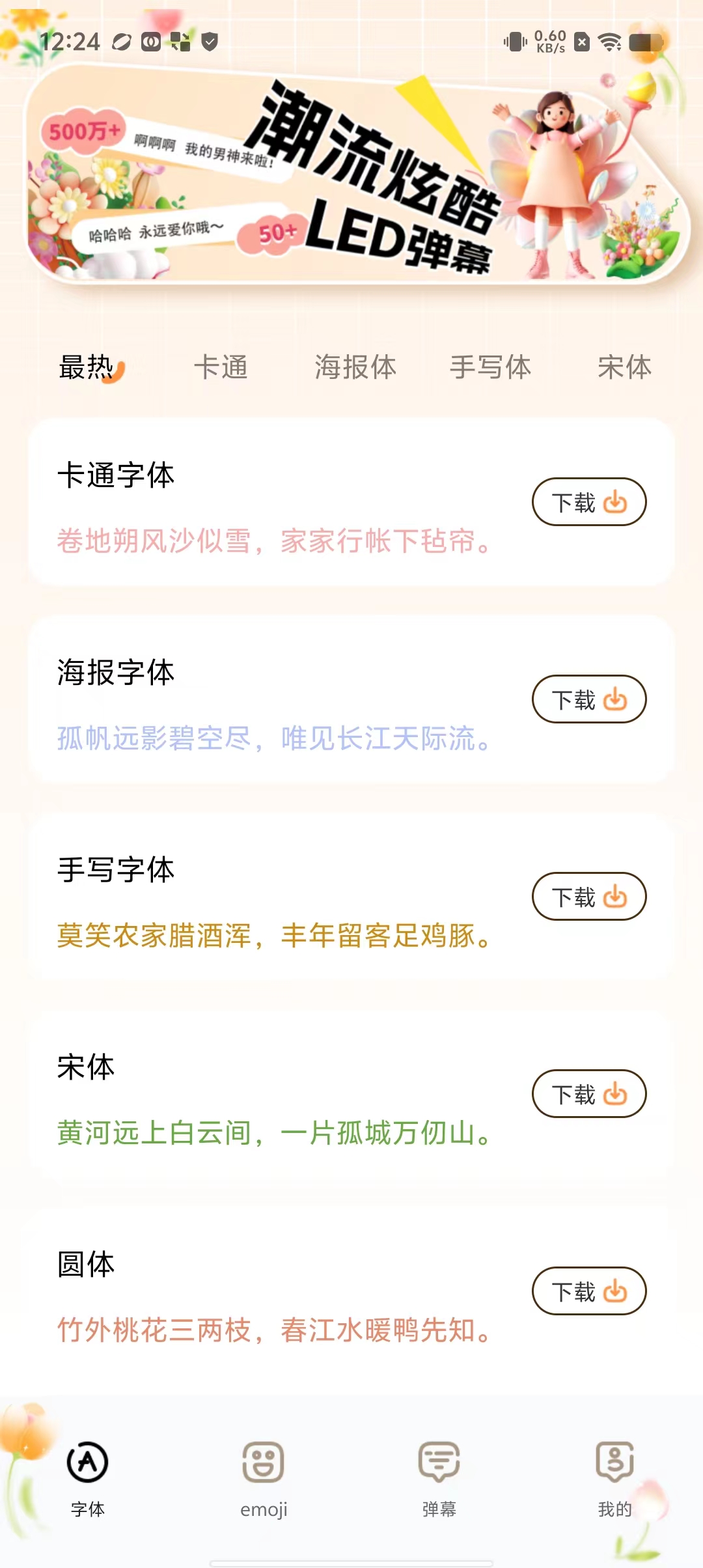Open the 字体 tab icon in bottom navigation
The image size is (703, 1568).
pos(89,1461)
